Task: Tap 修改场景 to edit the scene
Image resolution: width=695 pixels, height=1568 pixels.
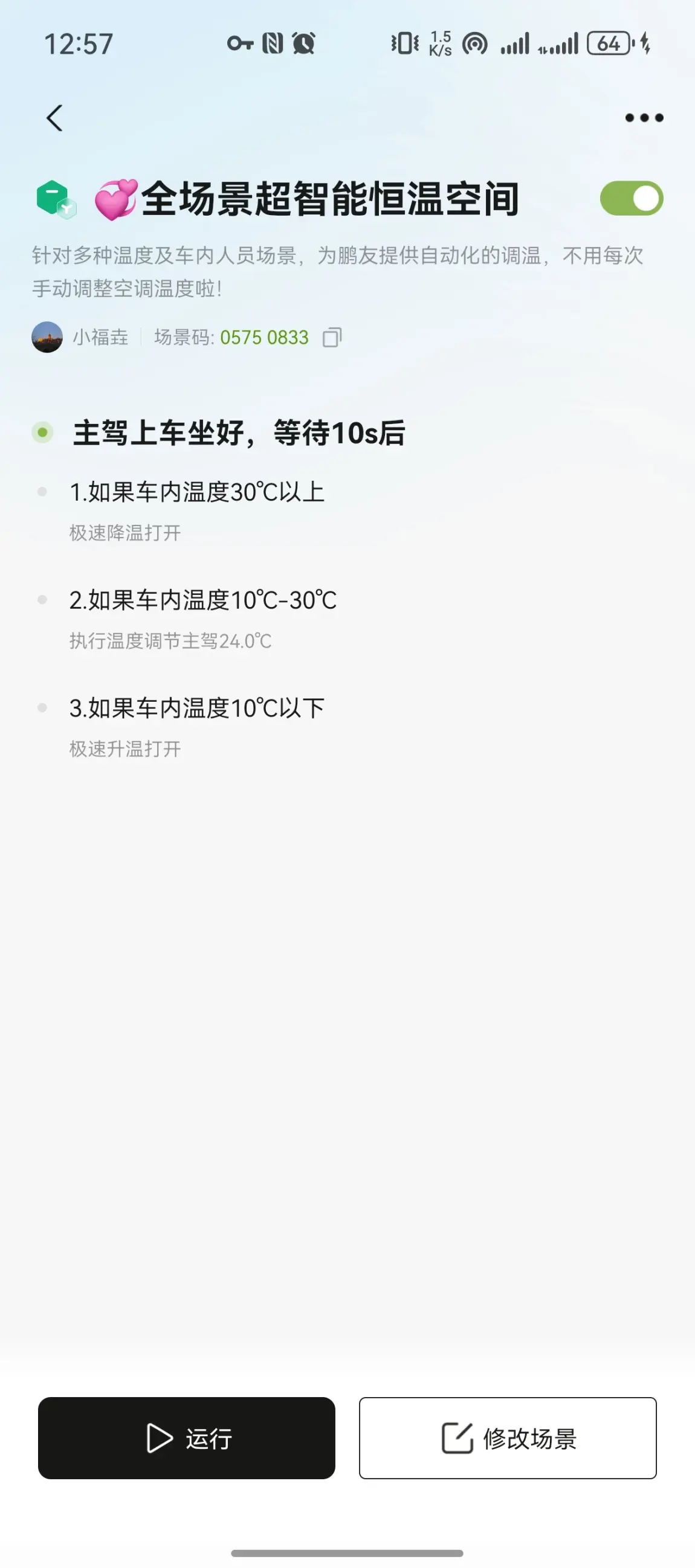Action: coord(508,1438)
